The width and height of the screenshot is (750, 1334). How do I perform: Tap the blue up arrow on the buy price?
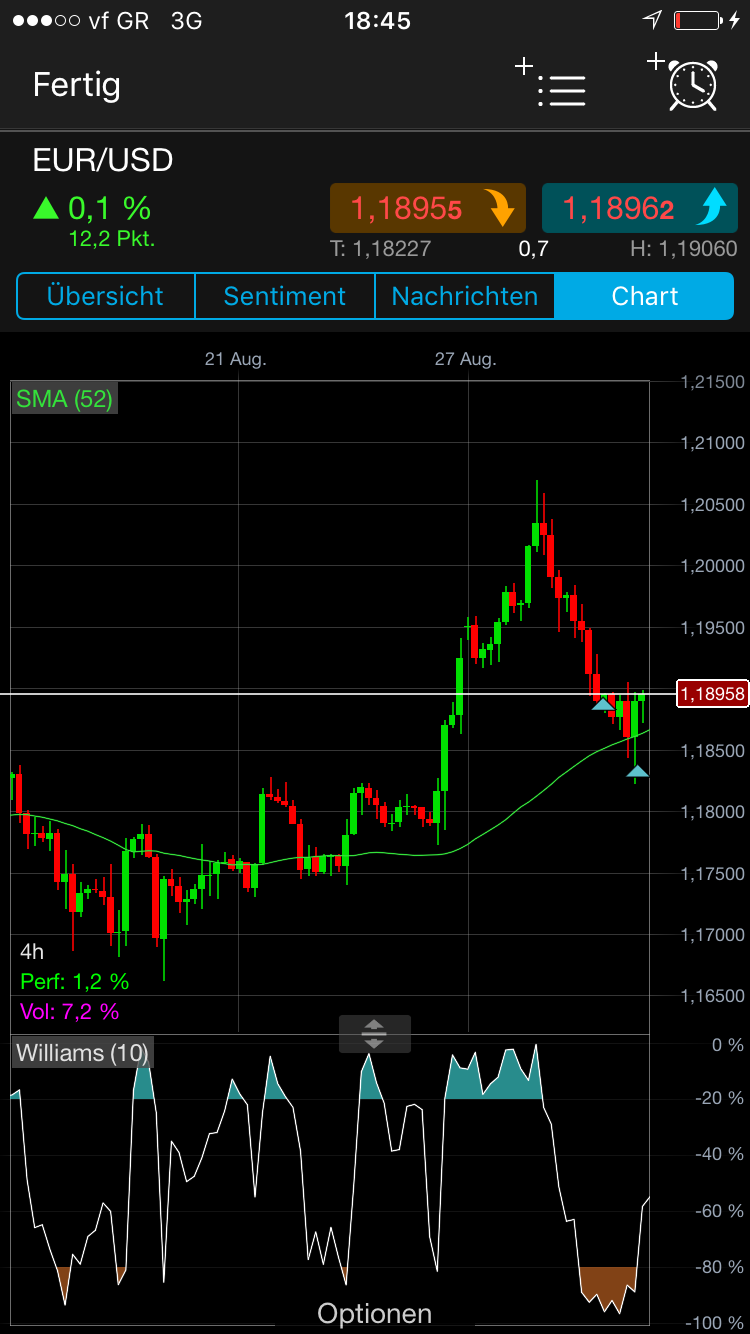pyautogui.click(x=710, y=207)
